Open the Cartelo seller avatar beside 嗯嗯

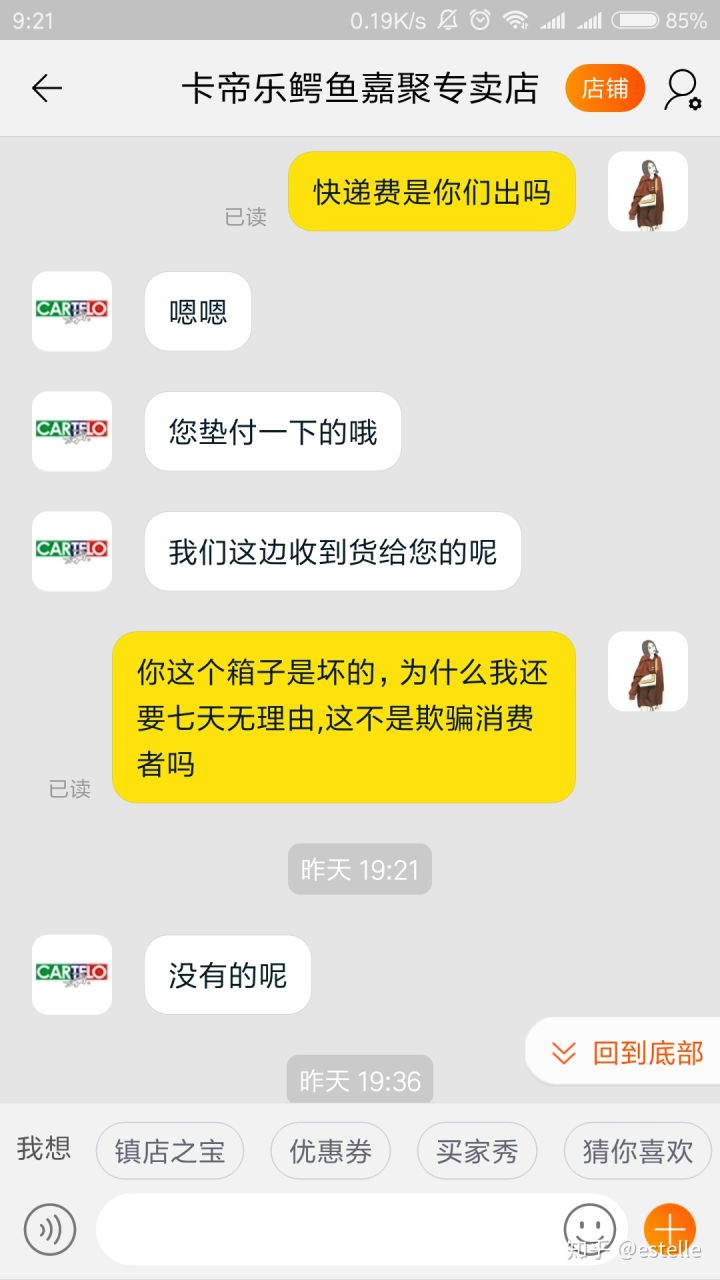tap(72, 311)
